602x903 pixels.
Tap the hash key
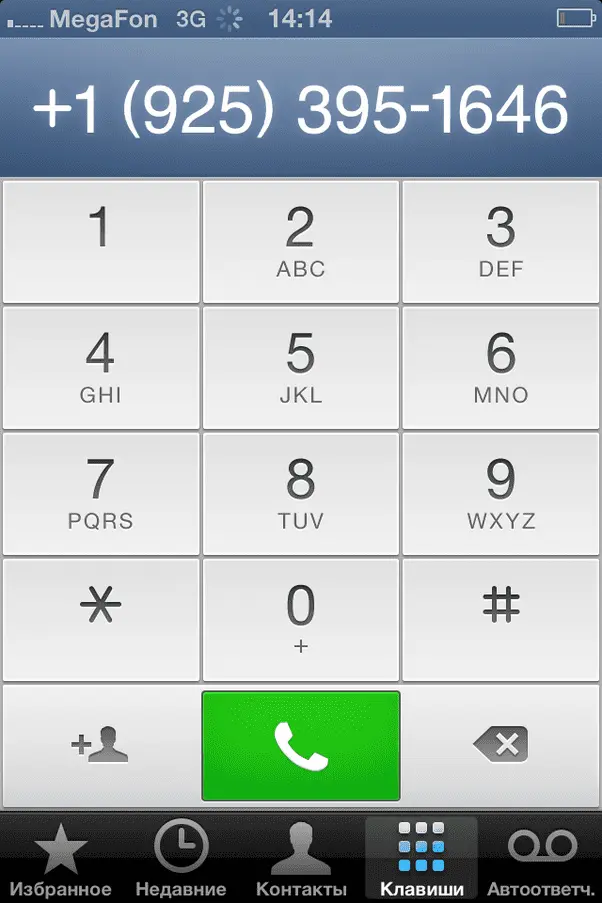coord(501,619)
